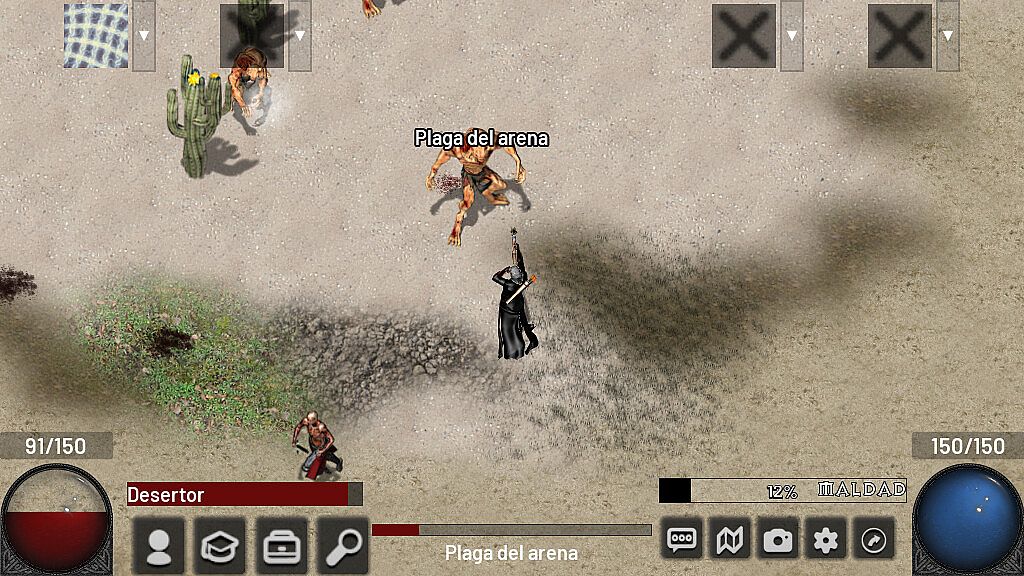Open the skills graduation cap menu

click(220, 544)
